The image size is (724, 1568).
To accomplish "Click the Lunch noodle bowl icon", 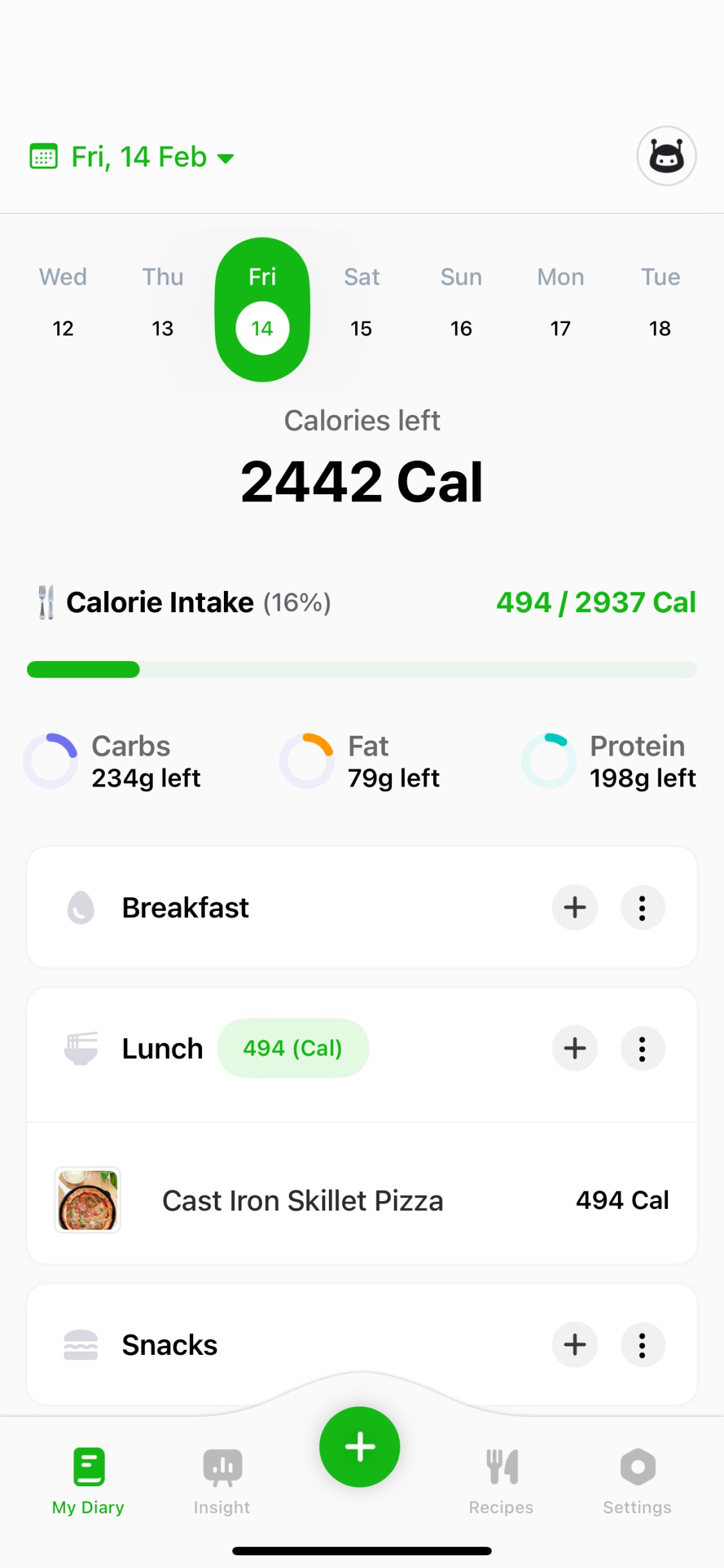I will point(81,1048).
